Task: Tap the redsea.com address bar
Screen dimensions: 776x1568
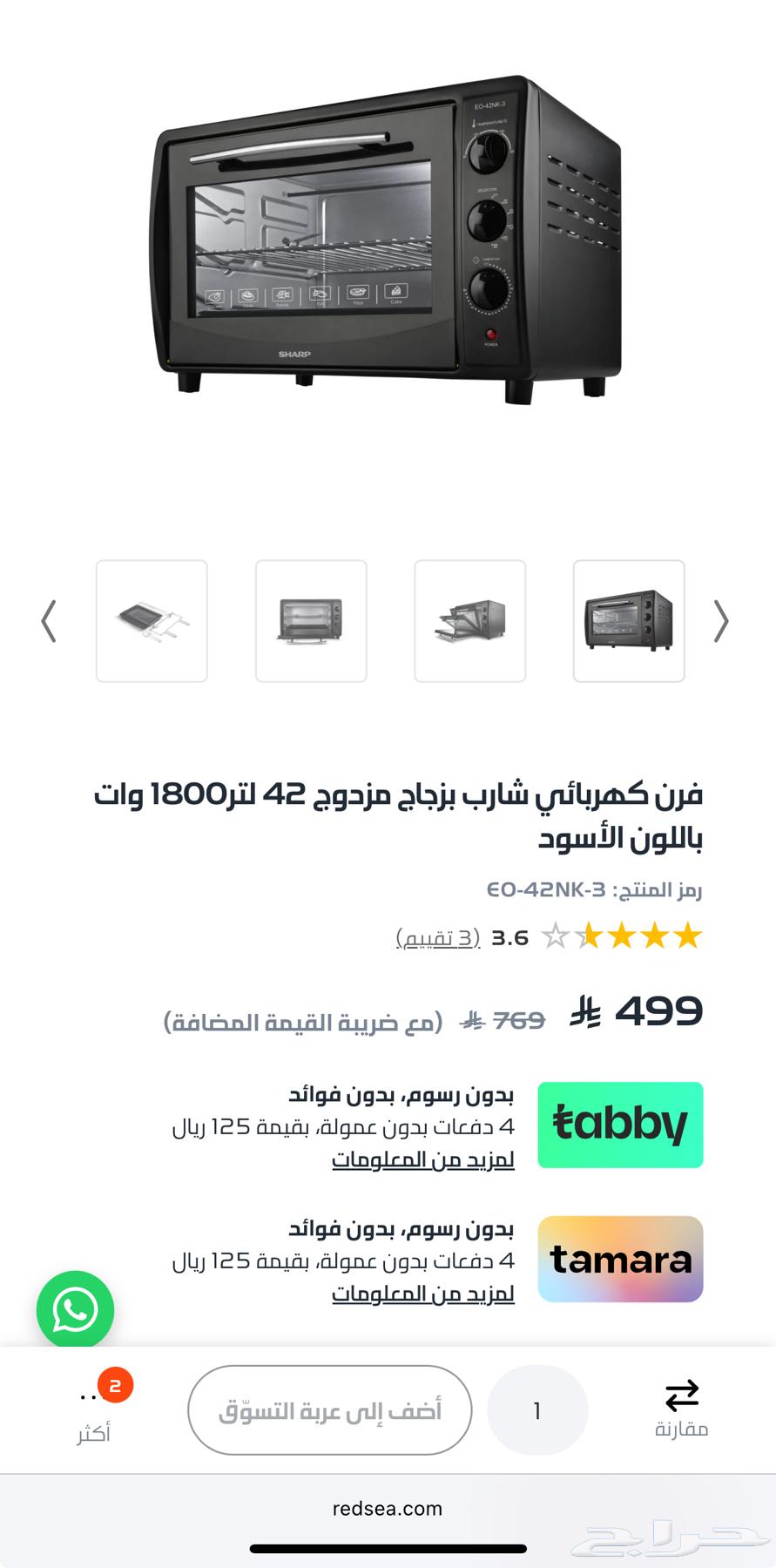Action: coord(388,1509)
